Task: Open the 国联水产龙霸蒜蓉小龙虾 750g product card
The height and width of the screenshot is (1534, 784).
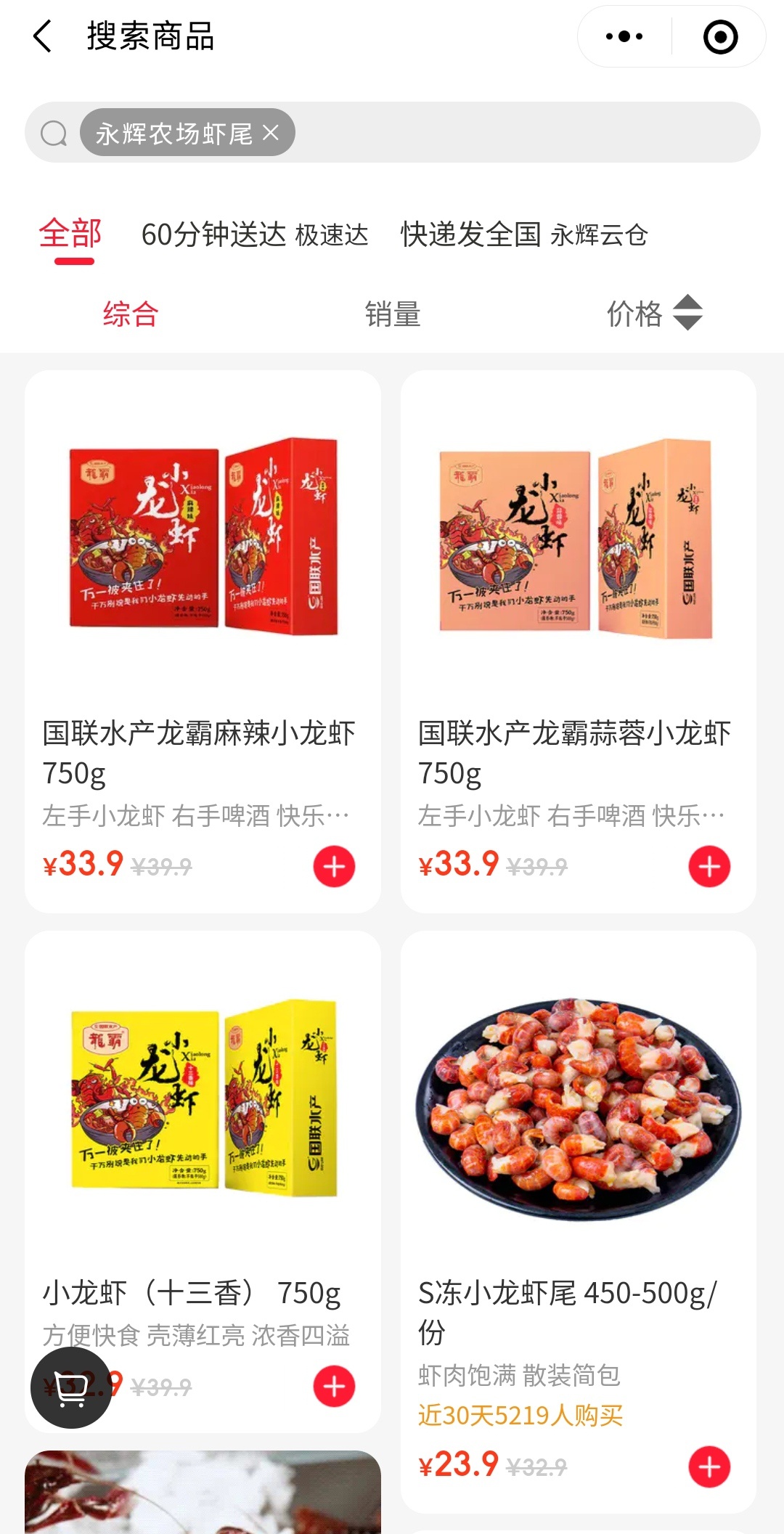Action: click(578, 581)
